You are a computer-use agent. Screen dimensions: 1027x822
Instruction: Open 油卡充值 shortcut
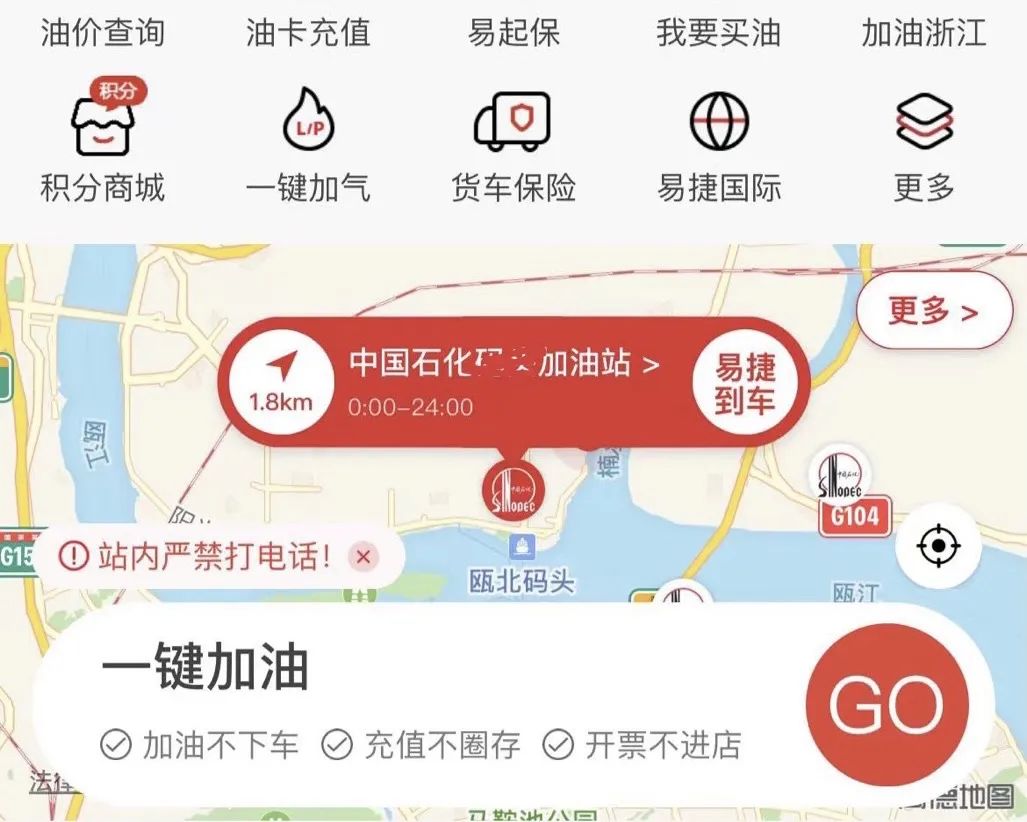pos(307,33)
